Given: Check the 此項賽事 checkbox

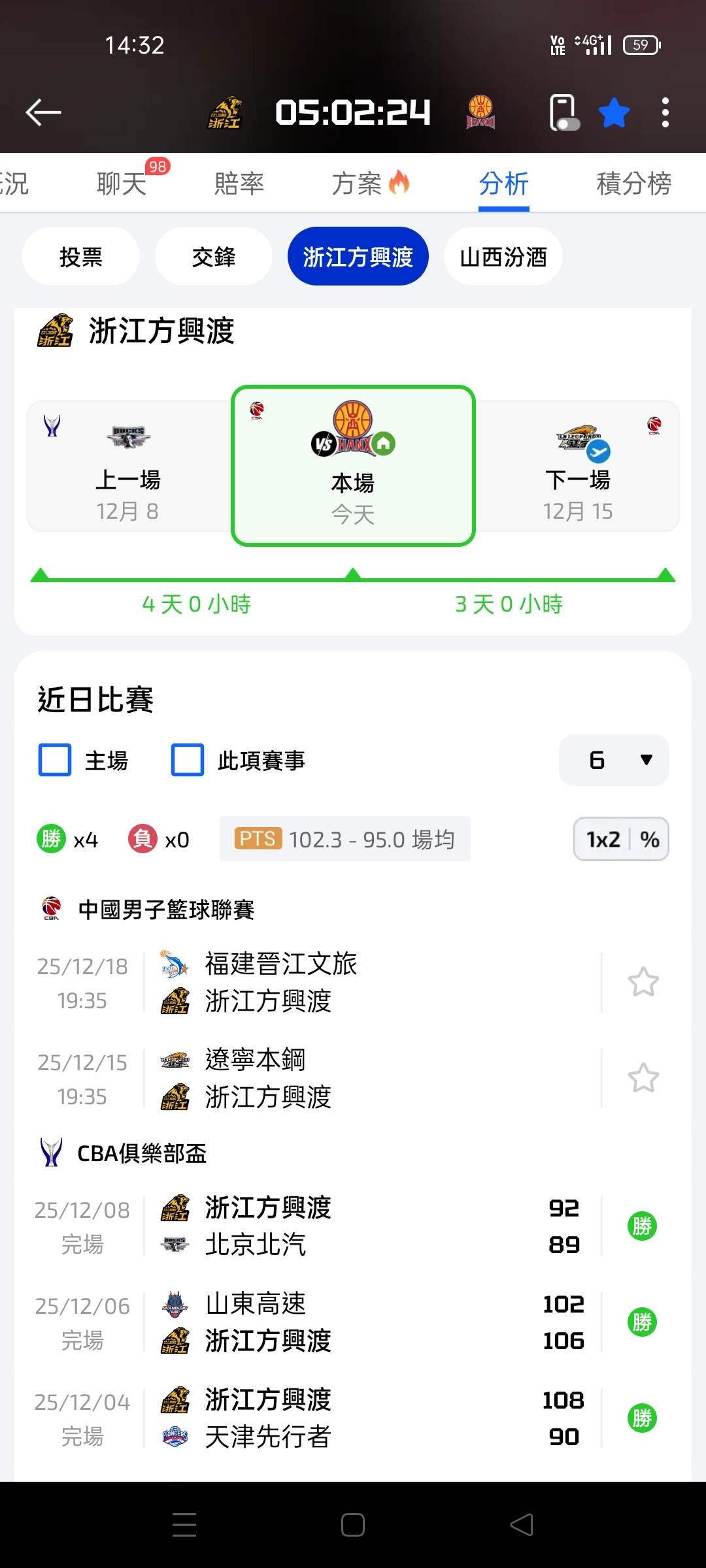Looking at the screenshot, I should [x=188, y=760].
